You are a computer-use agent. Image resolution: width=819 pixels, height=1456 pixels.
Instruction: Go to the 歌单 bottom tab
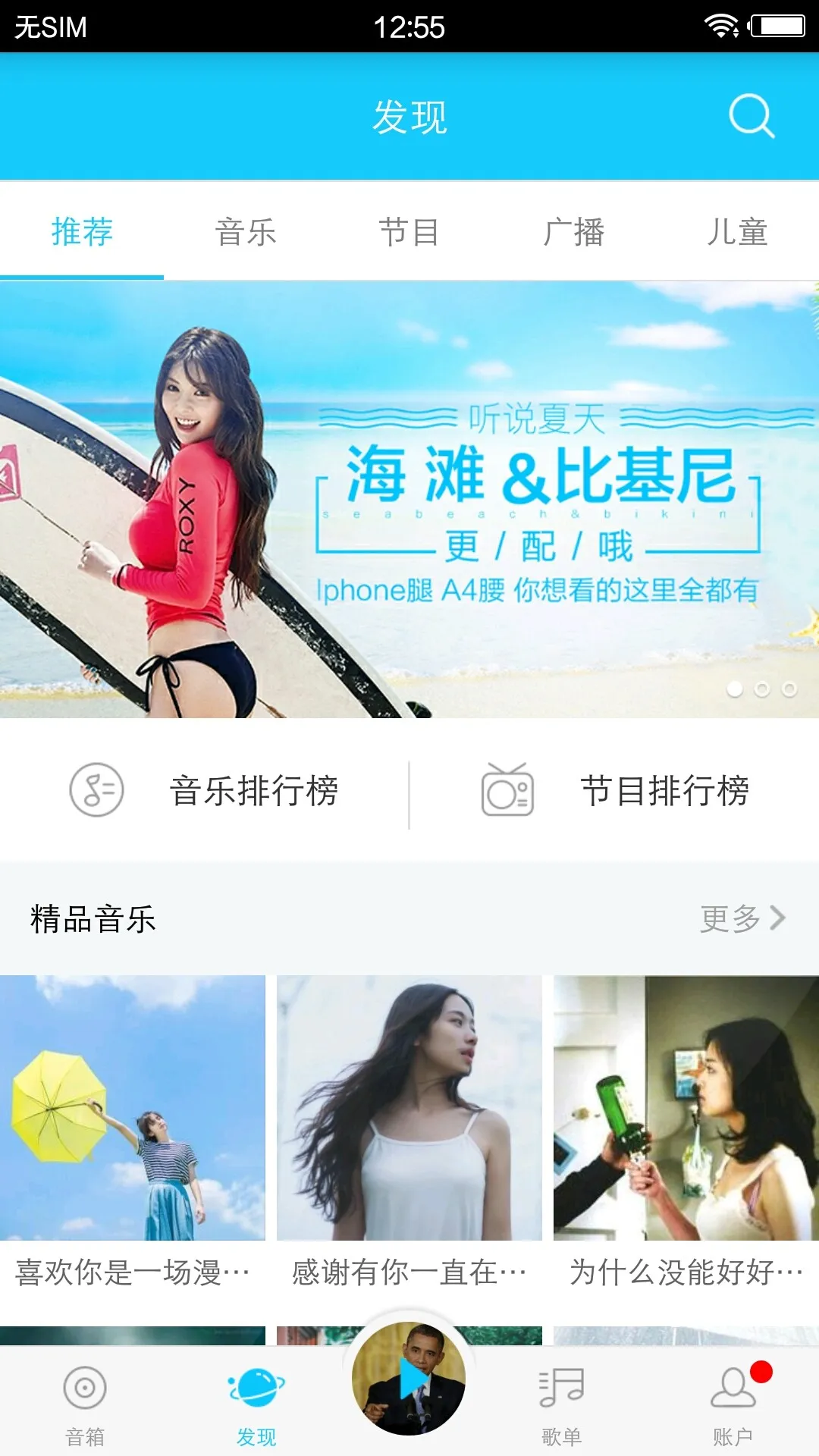562,1403
